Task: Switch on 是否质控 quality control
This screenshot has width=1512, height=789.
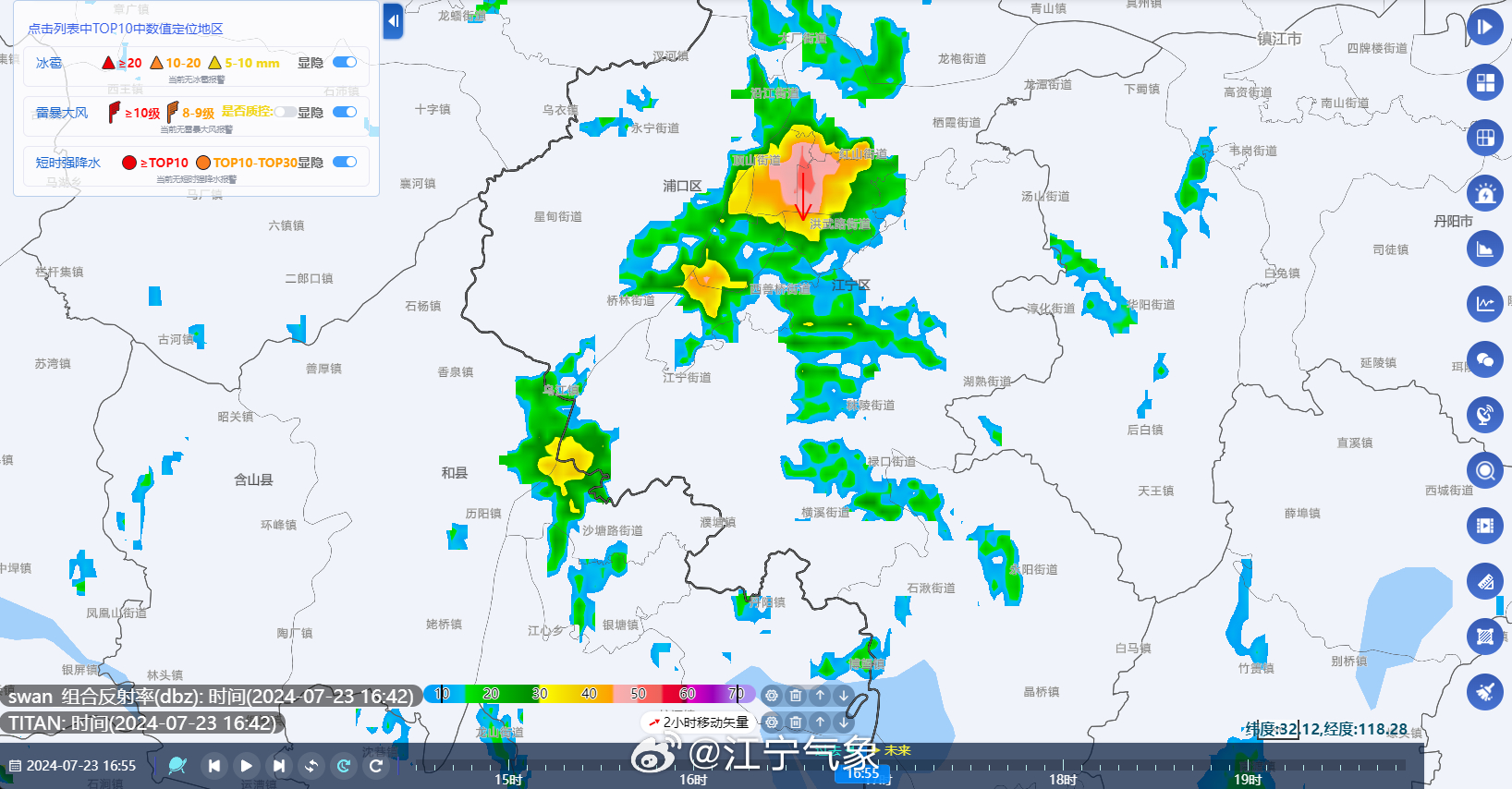Action: tap(286, 112)
